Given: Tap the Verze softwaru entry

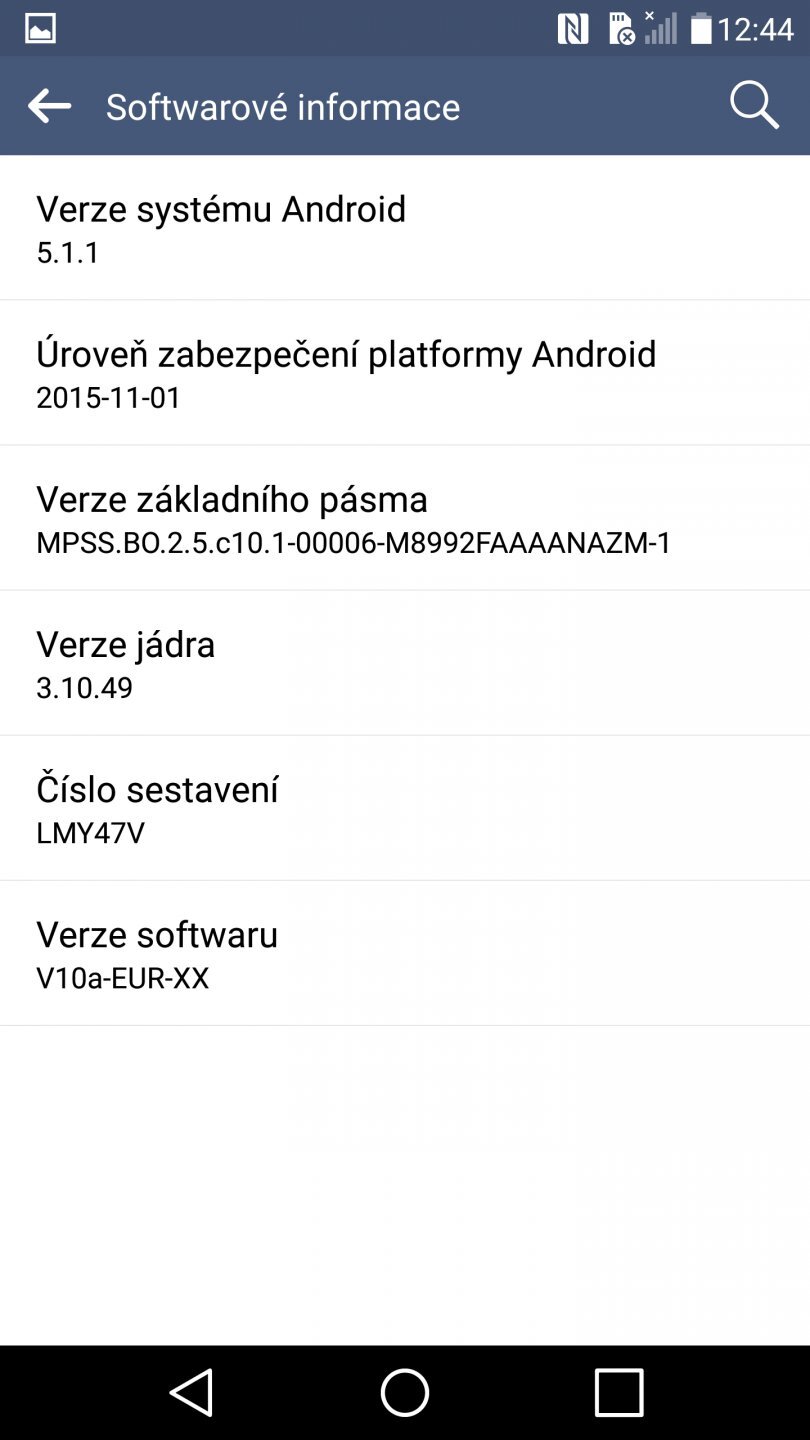Looking at the screenshot, I should tap(405, 952).
